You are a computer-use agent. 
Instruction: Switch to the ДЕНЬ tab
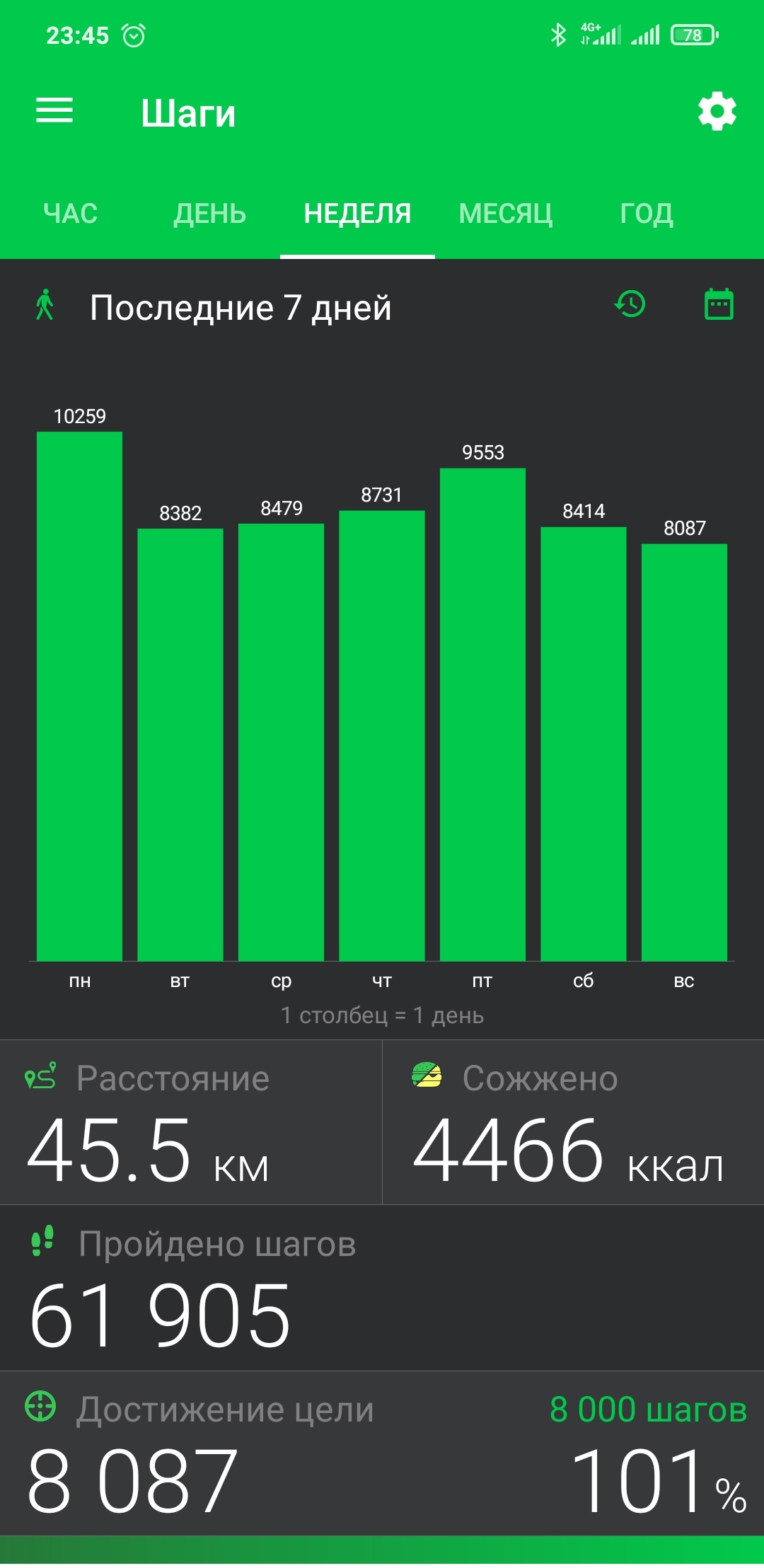click(210, 213)
